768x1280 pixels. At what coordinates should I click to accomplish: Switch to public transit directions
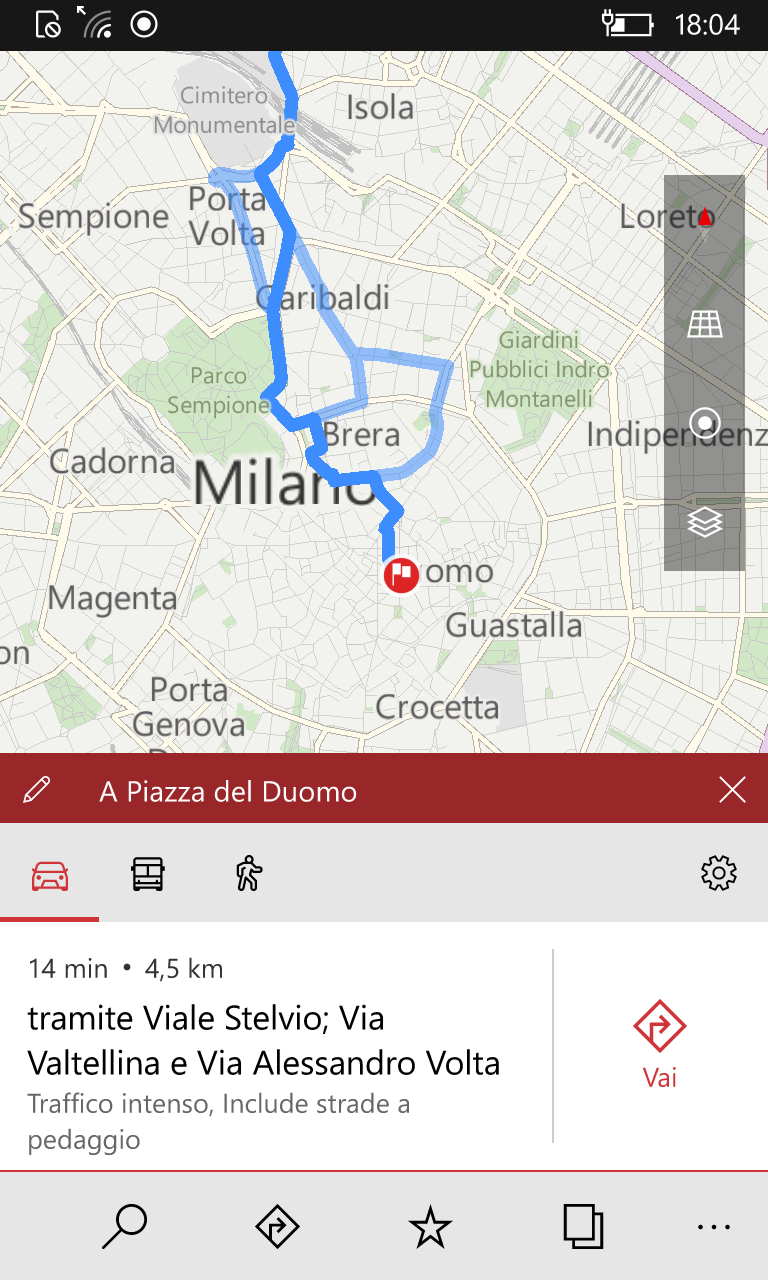(x=148, y=874)
